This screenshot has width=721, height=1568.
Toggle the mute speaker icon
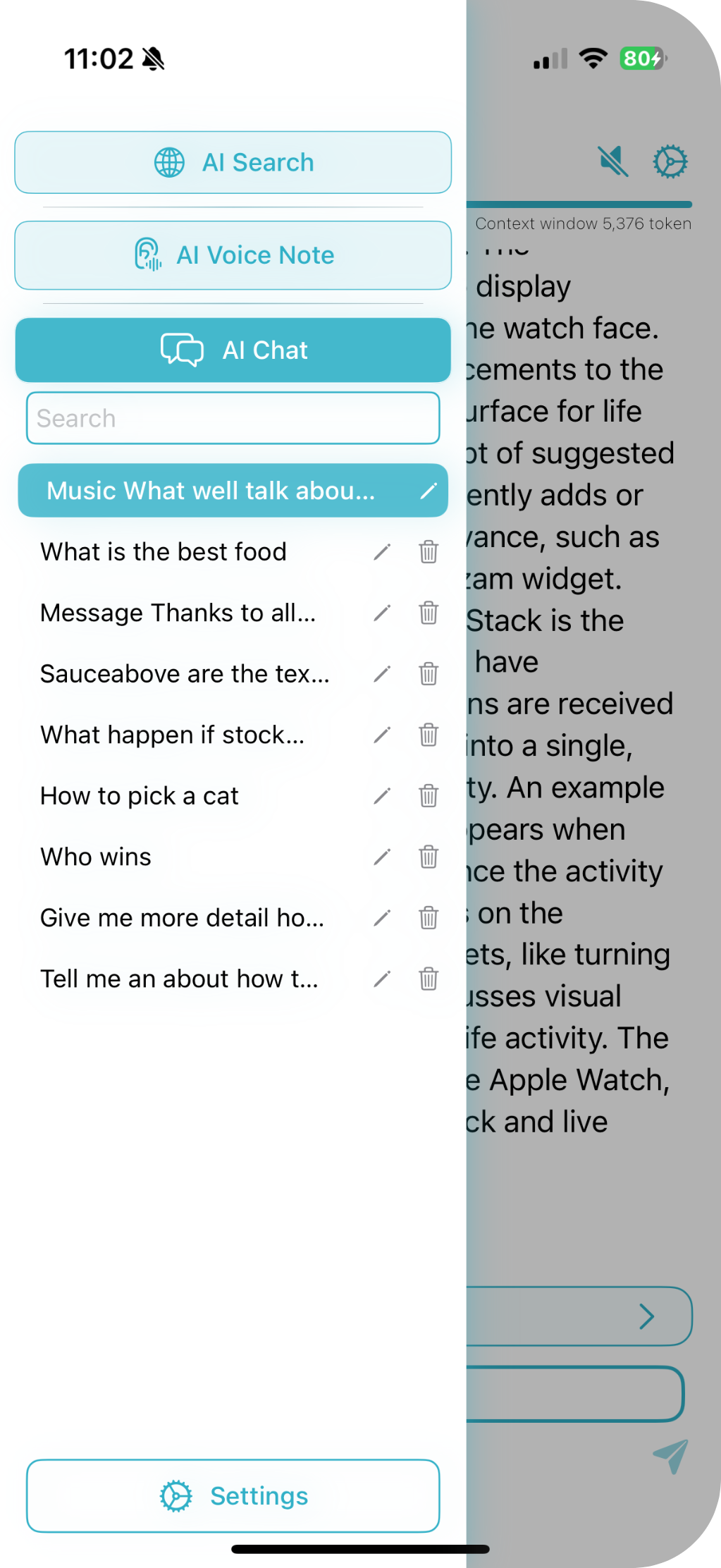click(x=612, y=161)
